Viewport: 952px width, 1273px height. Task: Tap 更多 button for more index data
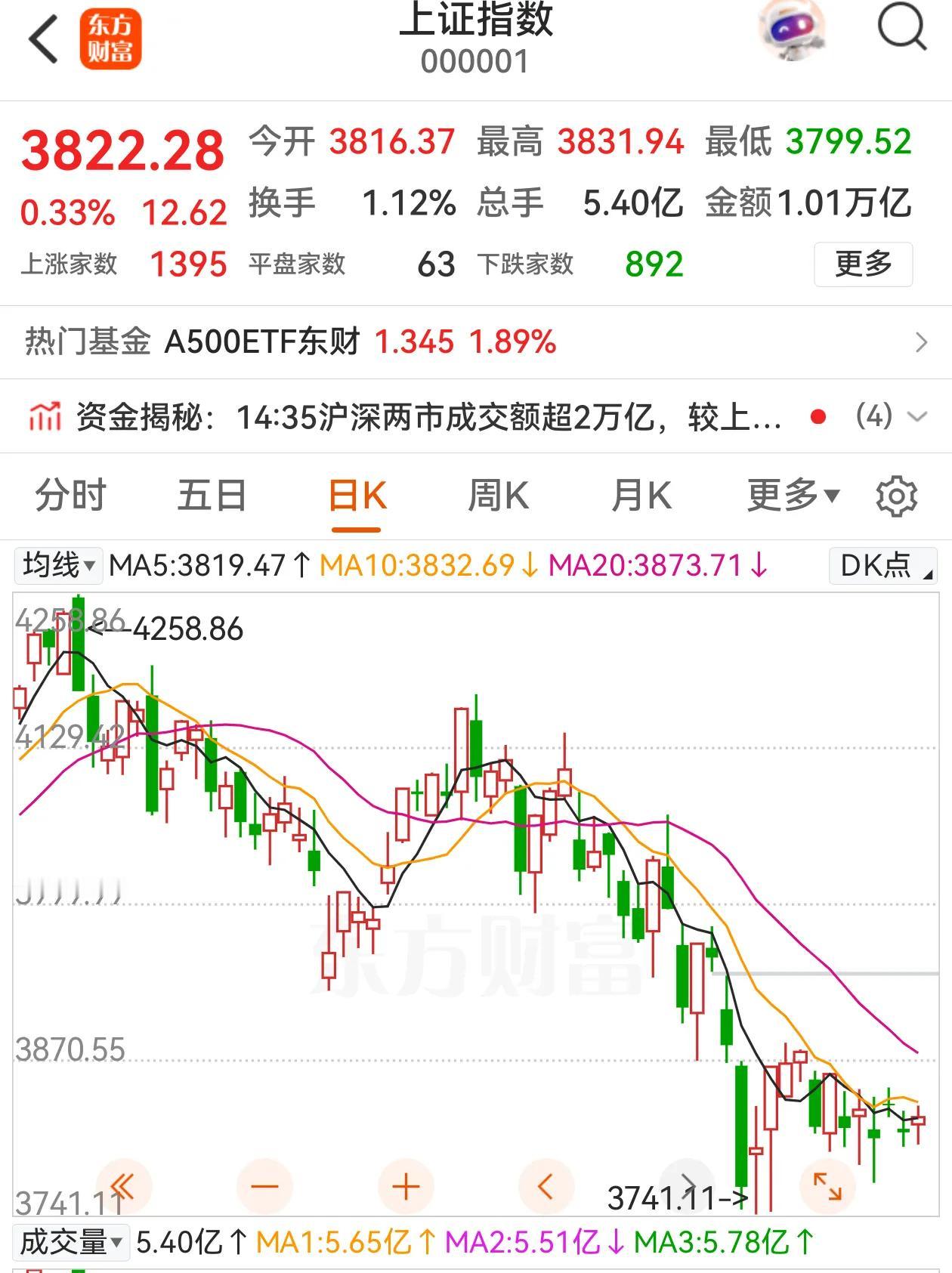coord(863,264)
